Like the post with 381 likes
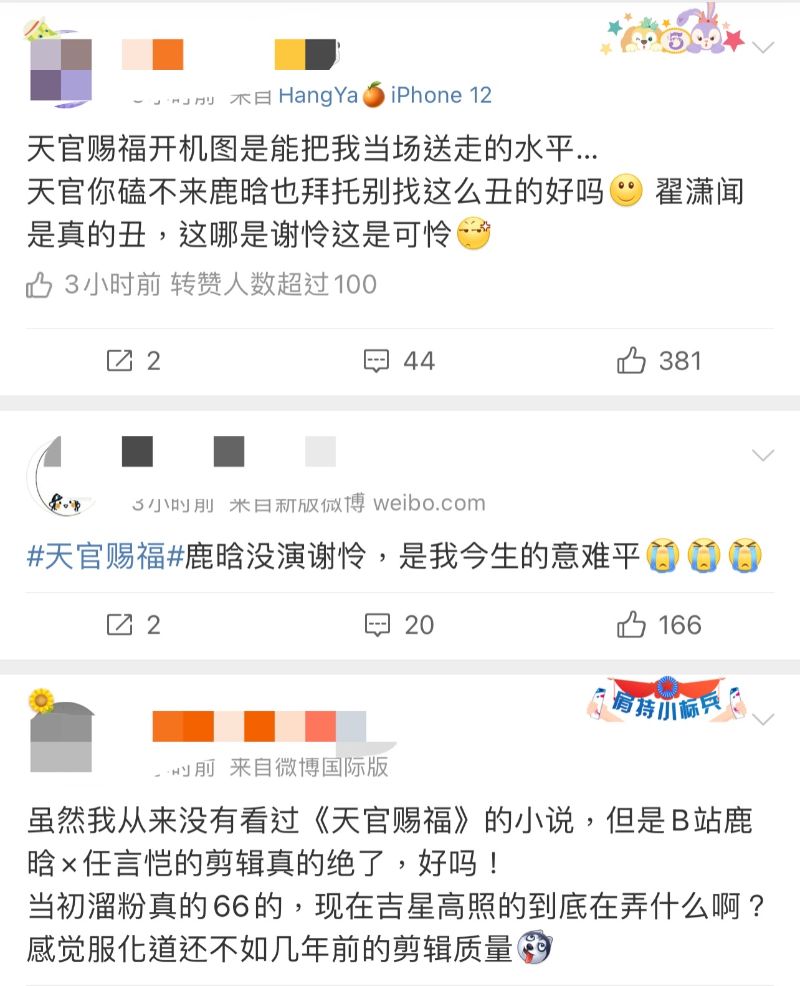Viewport: 800px width, 986px height. pos(659,361)
